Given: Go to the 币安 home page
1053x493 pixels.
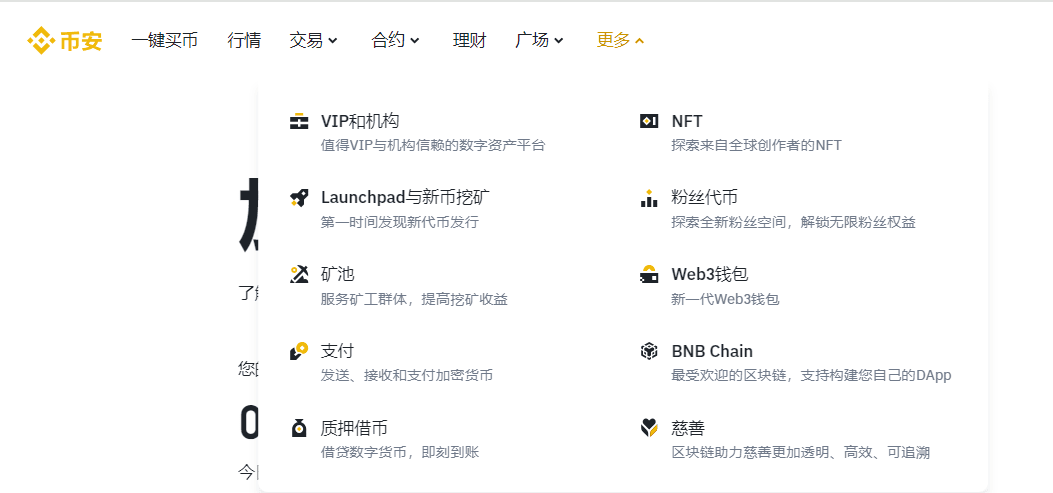Looking at the screenshot, I should point(65,40).
